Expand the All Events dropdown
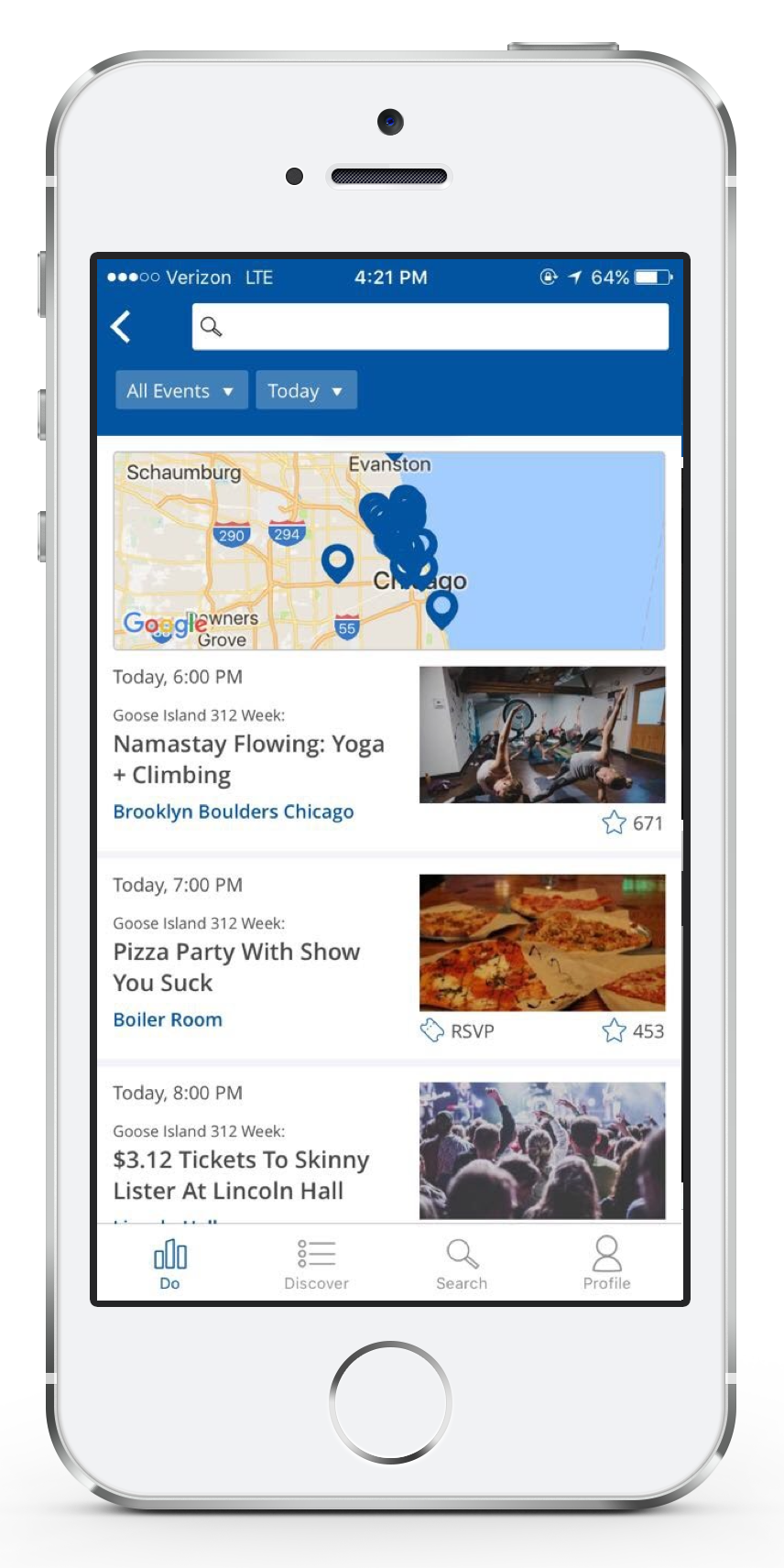Screen dimensions: 784x1568 (180, 391)
